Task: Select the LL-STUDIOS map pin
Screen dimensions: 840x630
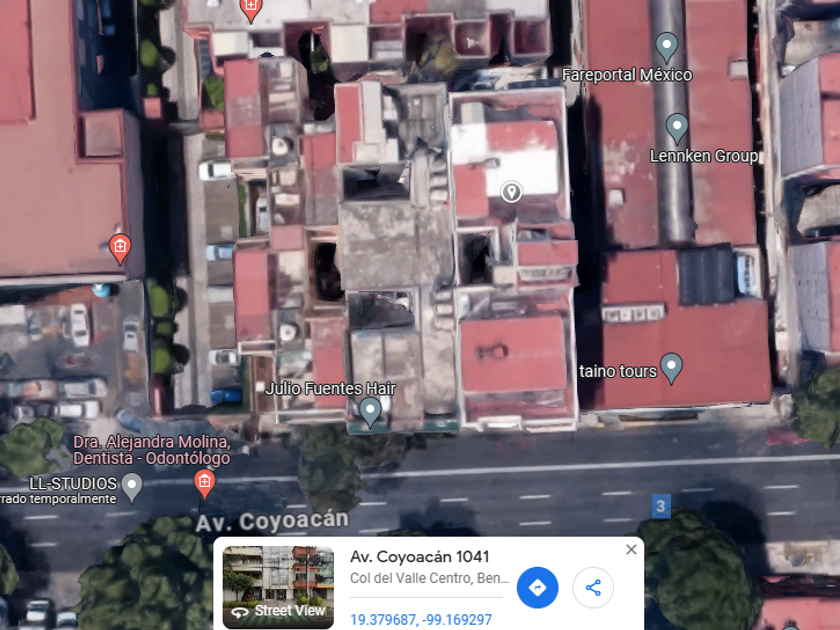Action: click(x=132, y=487)
